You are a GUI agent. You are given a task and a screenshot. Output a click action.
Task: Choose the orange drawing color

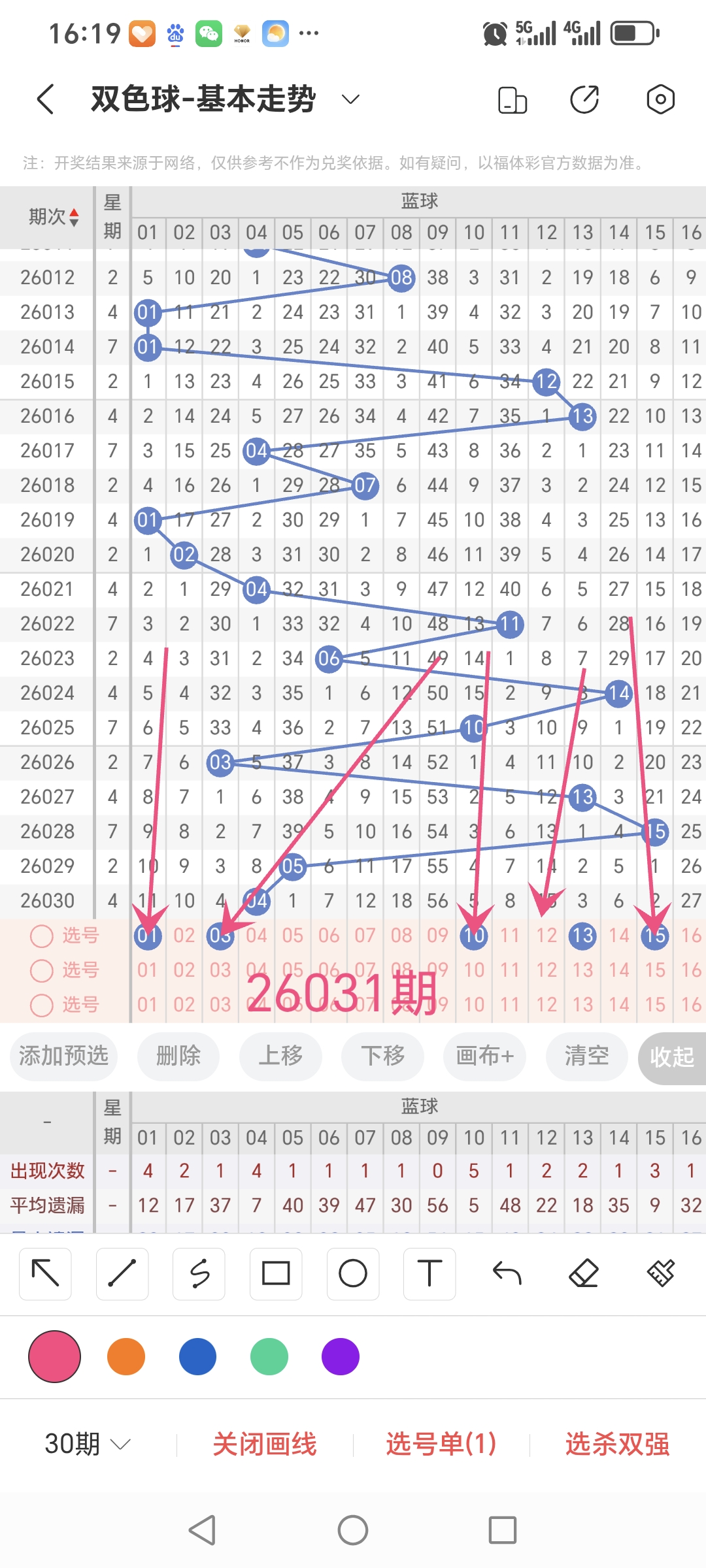click(x=127, y=1356)
